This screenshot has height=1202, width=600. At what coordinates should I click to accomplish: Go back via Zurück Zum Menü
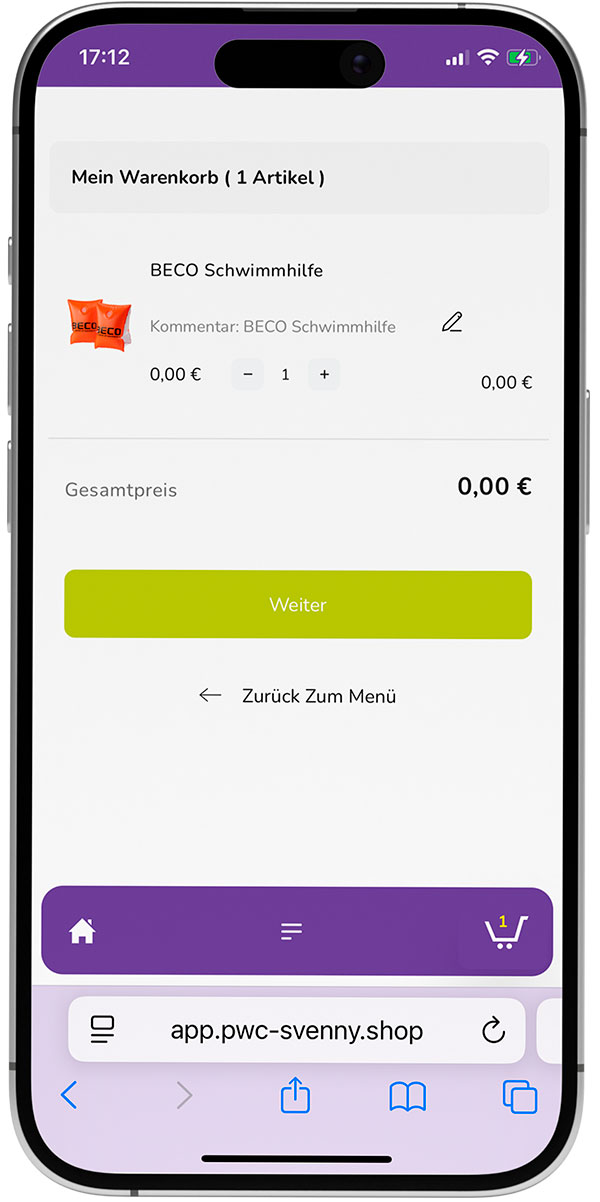point(298,696)
